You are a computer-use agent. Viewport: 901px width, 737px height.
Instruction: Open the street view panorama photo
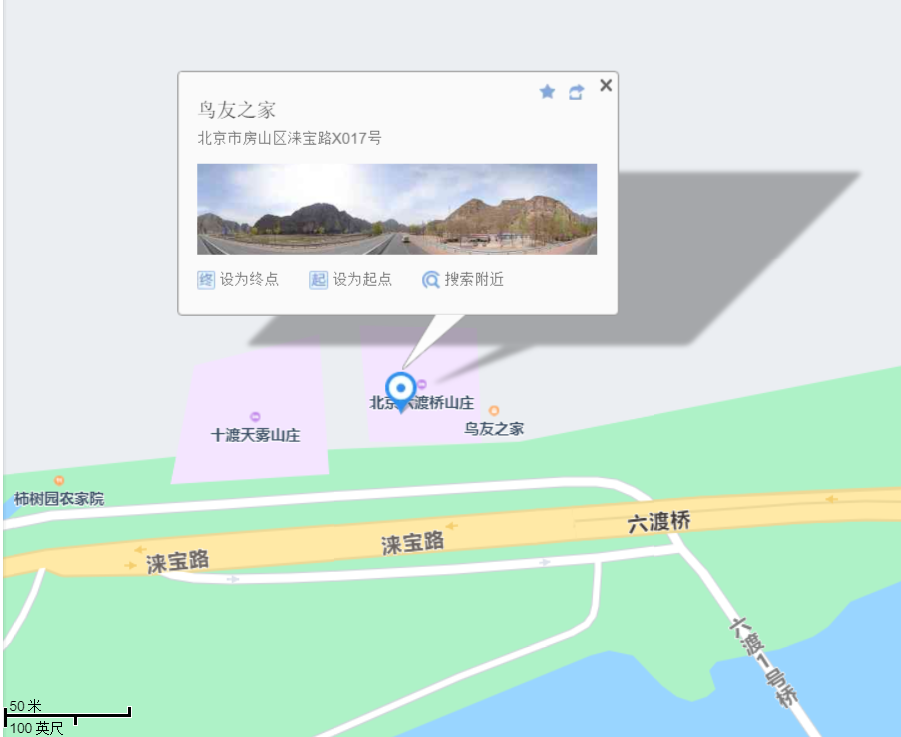click(397, 209)
